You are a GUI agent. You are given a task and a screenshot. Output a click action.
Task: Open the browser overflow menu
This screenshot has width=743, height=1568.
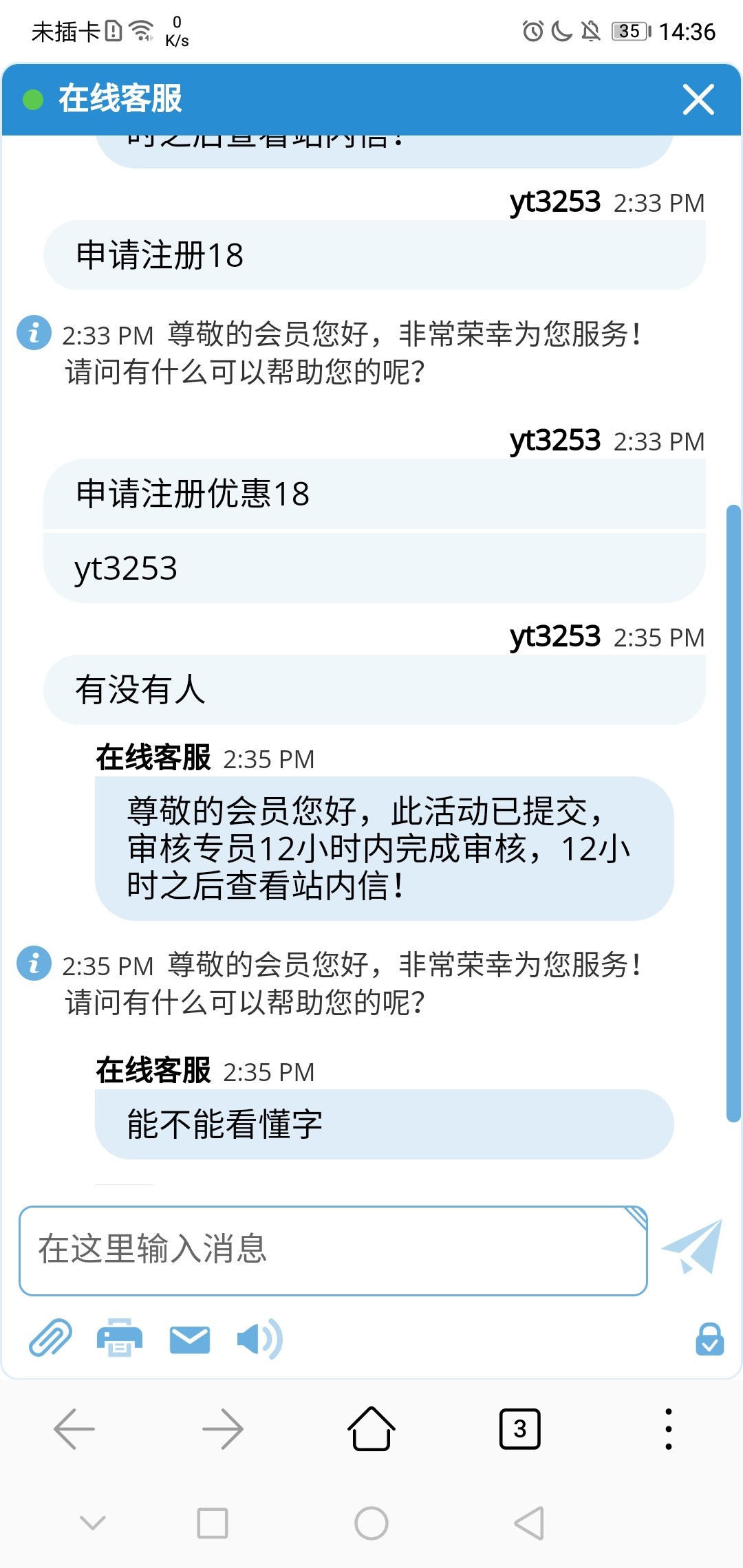pos(669,1429)
